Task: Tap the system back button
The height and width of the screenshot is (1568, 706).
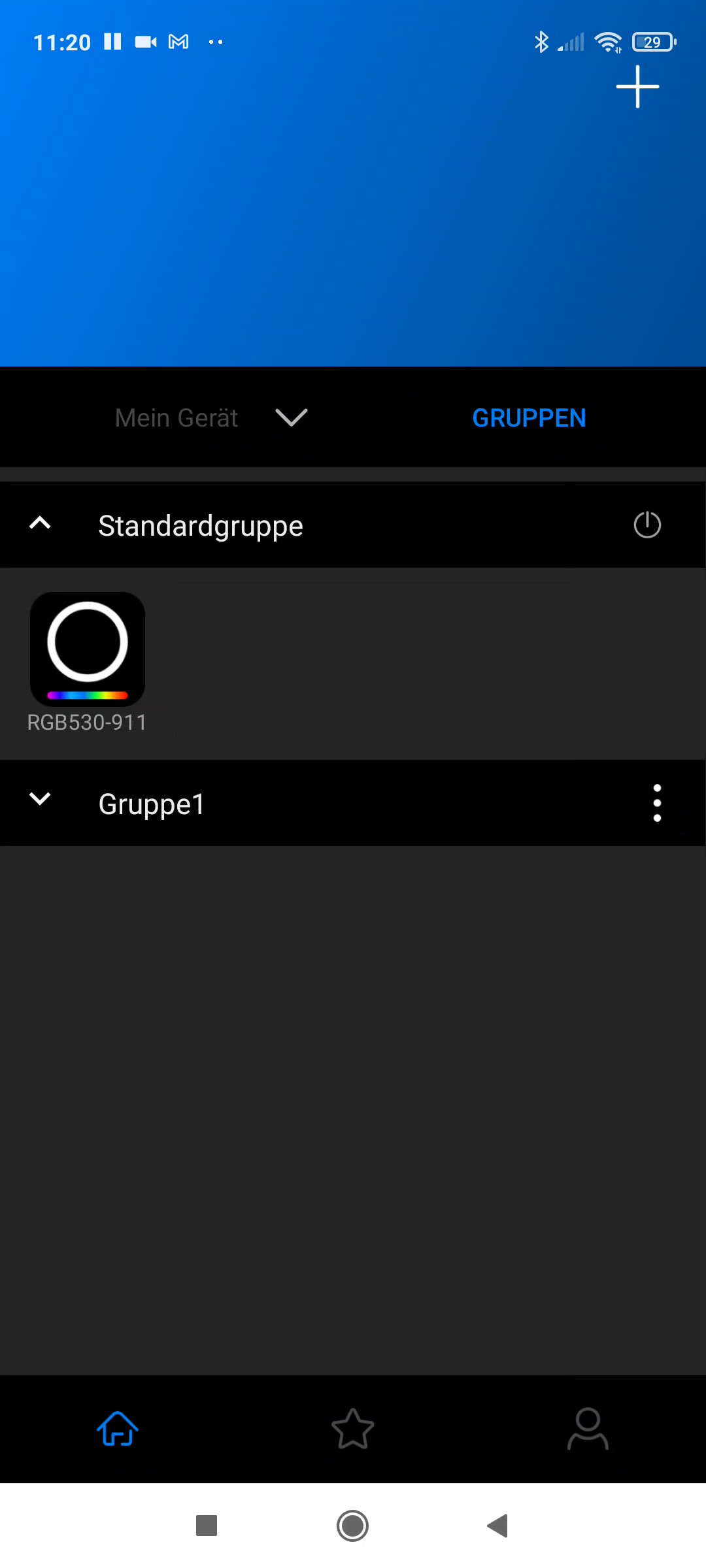Action: pos(497,1526)
